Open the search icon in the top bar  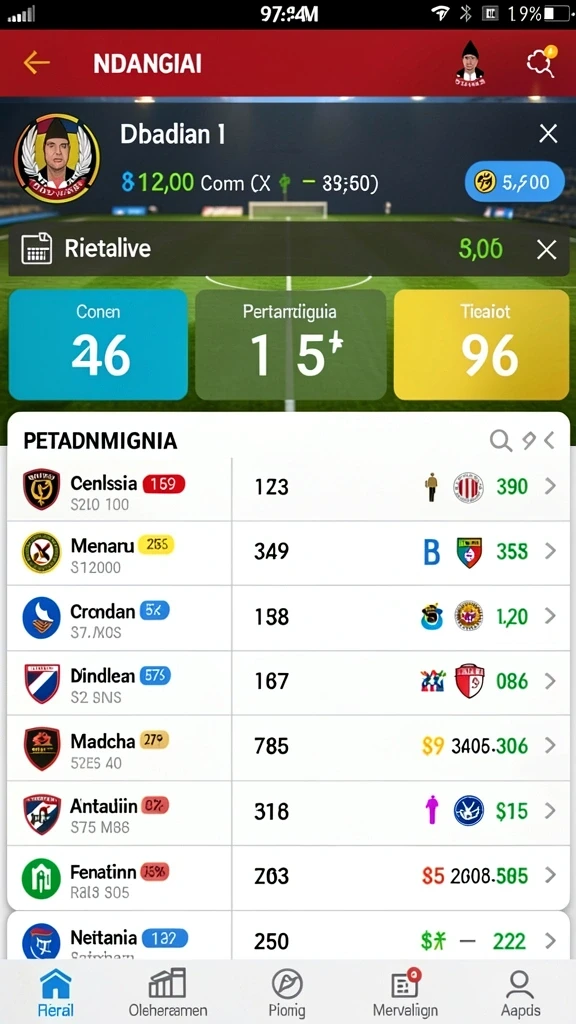click(x=541, y=61)
